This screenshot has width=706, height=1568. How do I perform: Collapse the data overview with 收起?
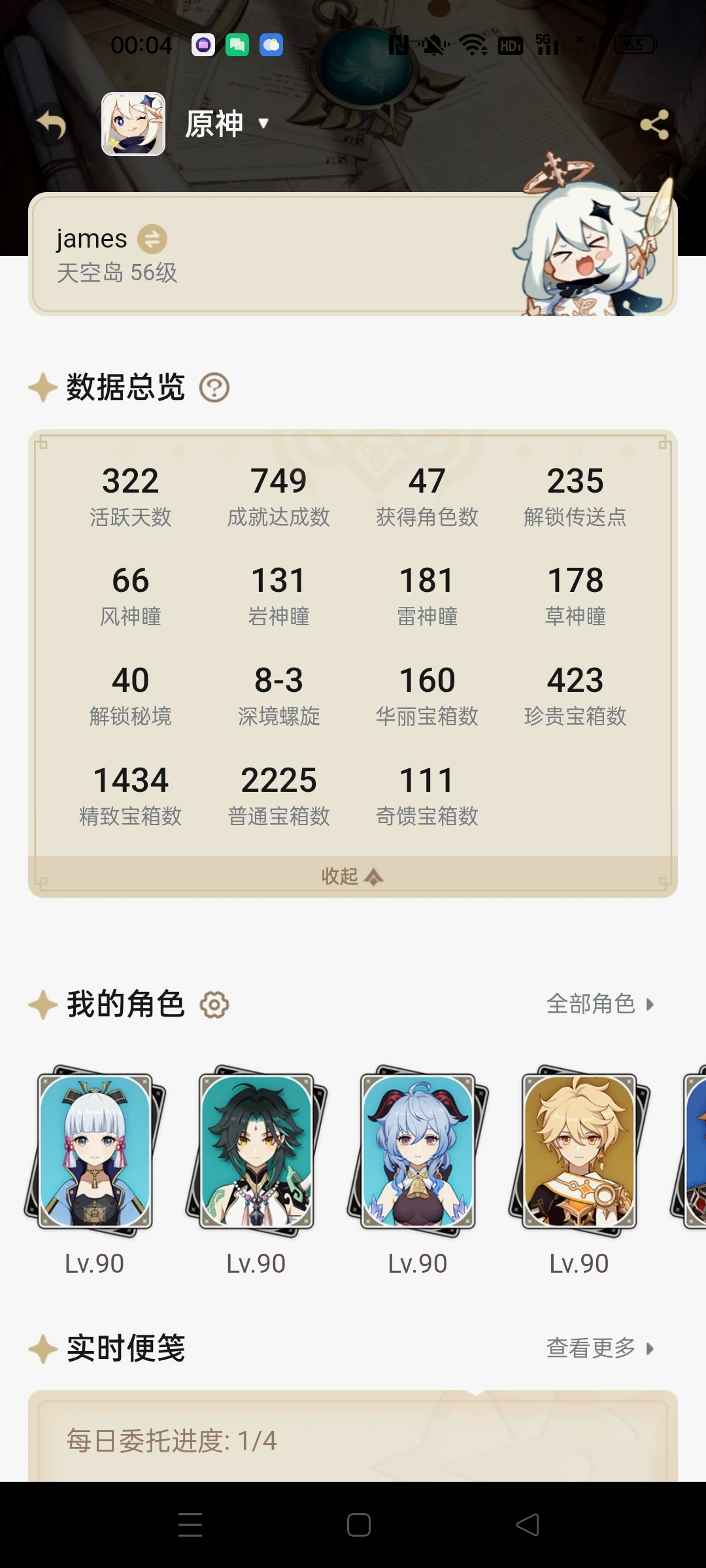[352, 876]
